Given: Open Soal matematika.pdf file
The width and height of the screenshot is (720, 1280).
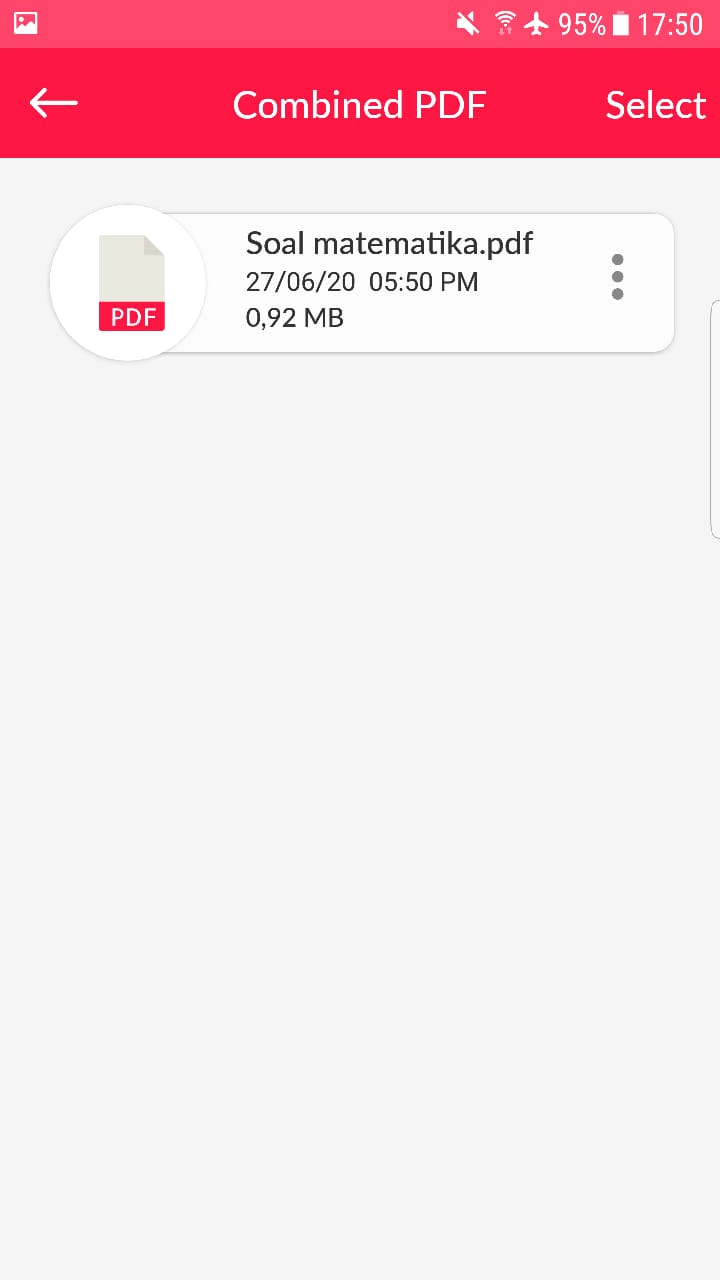Looking at the screenshot, I should tap(388, 281).
